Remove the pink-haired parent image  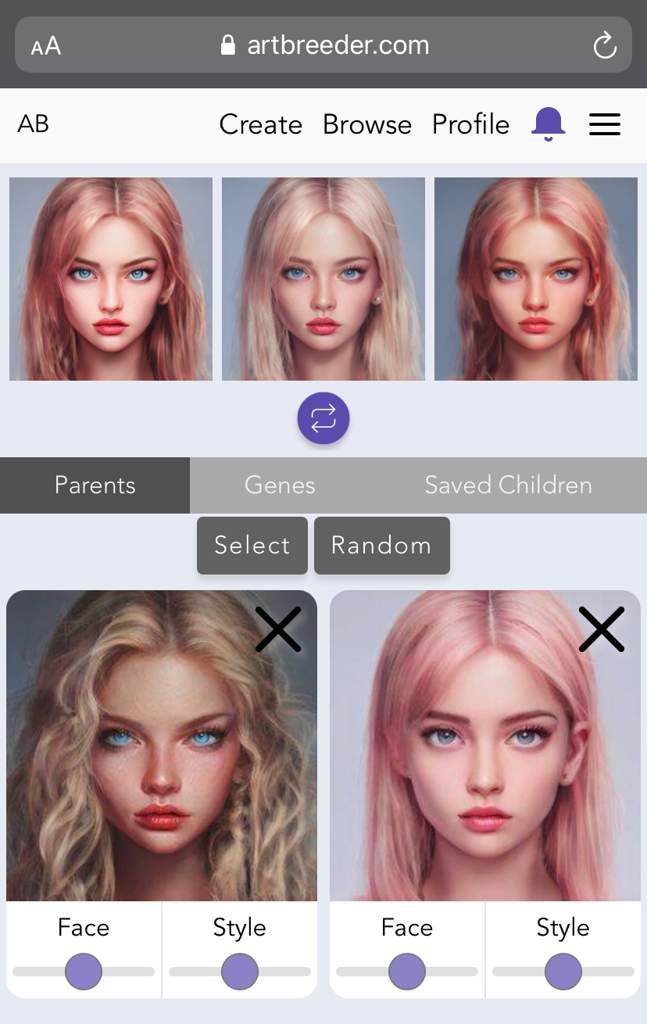pyautogui.click(x=601, y=630)
